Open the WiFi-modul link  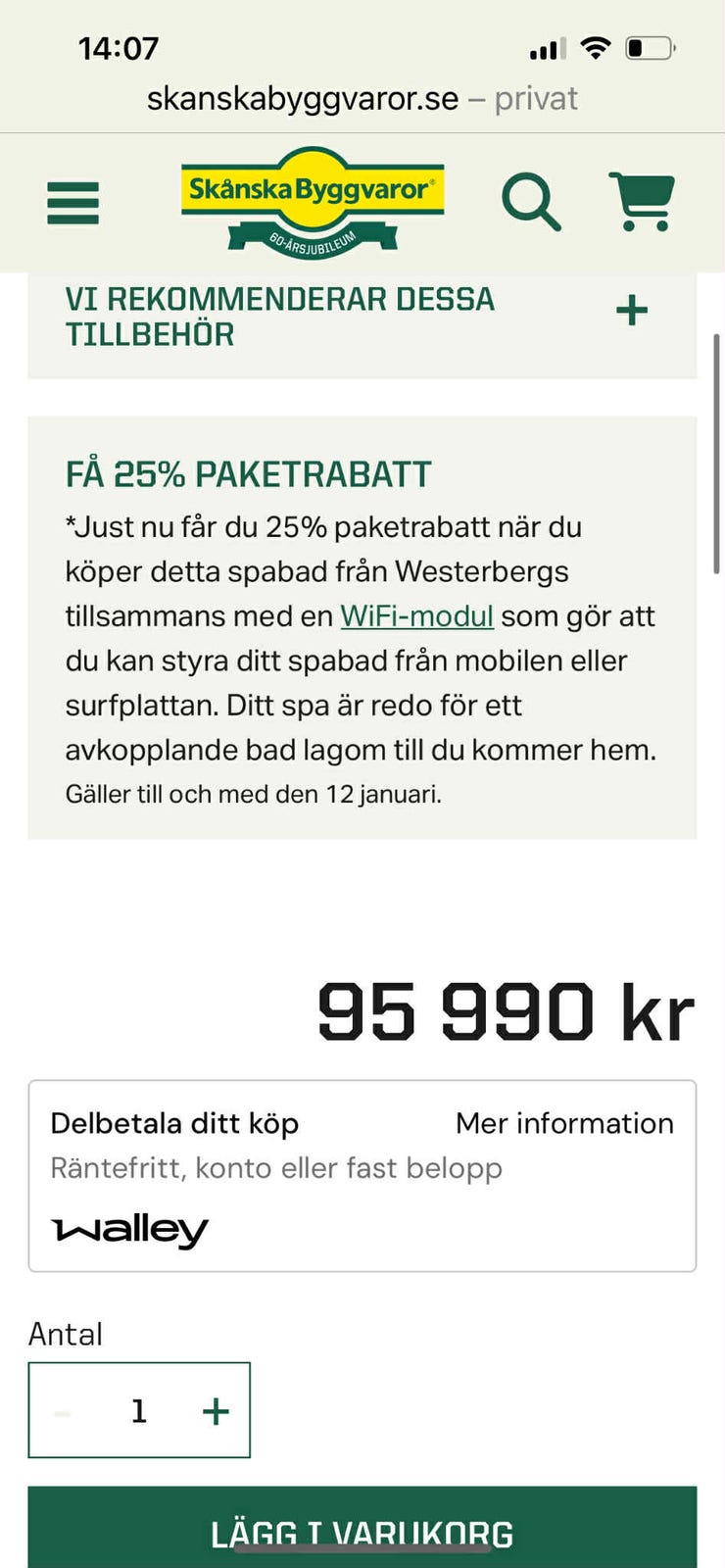[416, 616]
